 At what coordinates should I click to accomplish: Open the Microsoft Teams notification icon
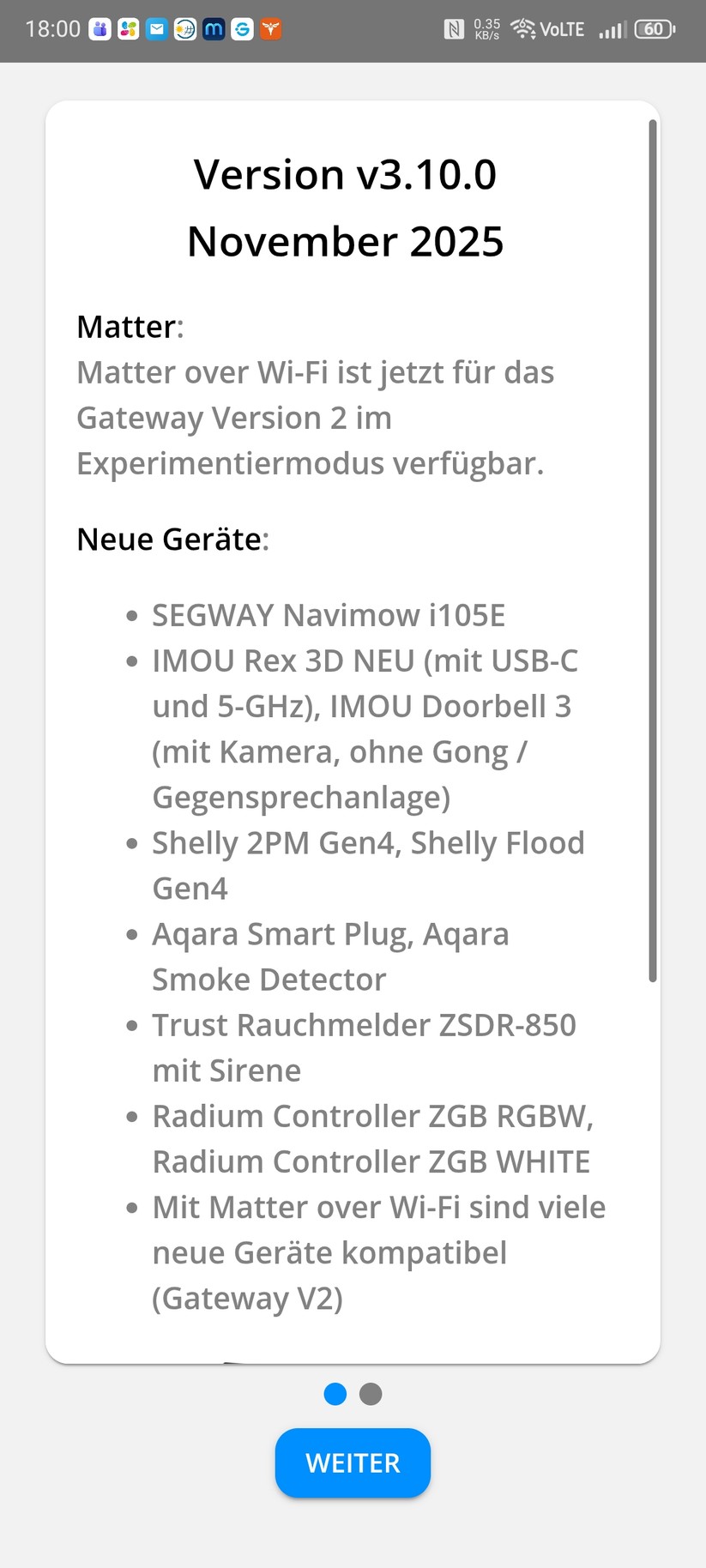tap(99, 29)
